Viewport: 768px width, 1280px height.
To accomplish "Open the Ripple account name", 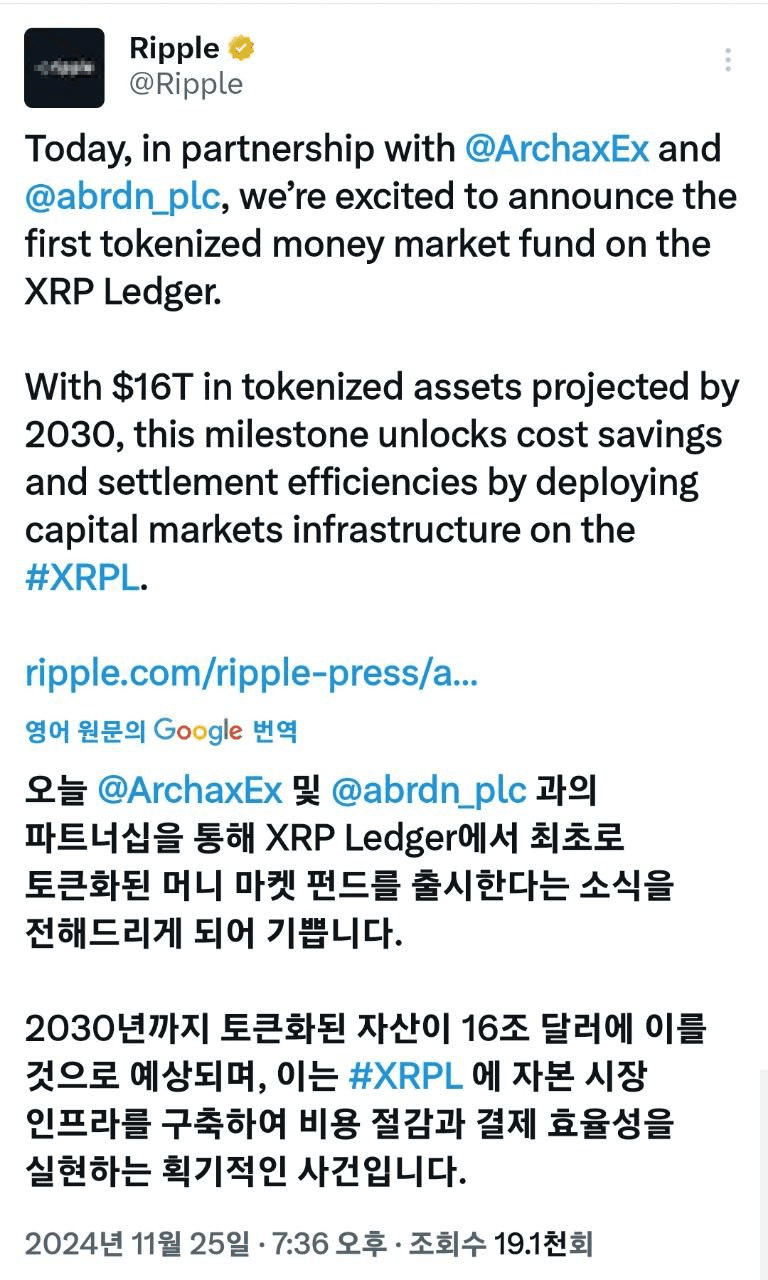I will coord(174,47).
